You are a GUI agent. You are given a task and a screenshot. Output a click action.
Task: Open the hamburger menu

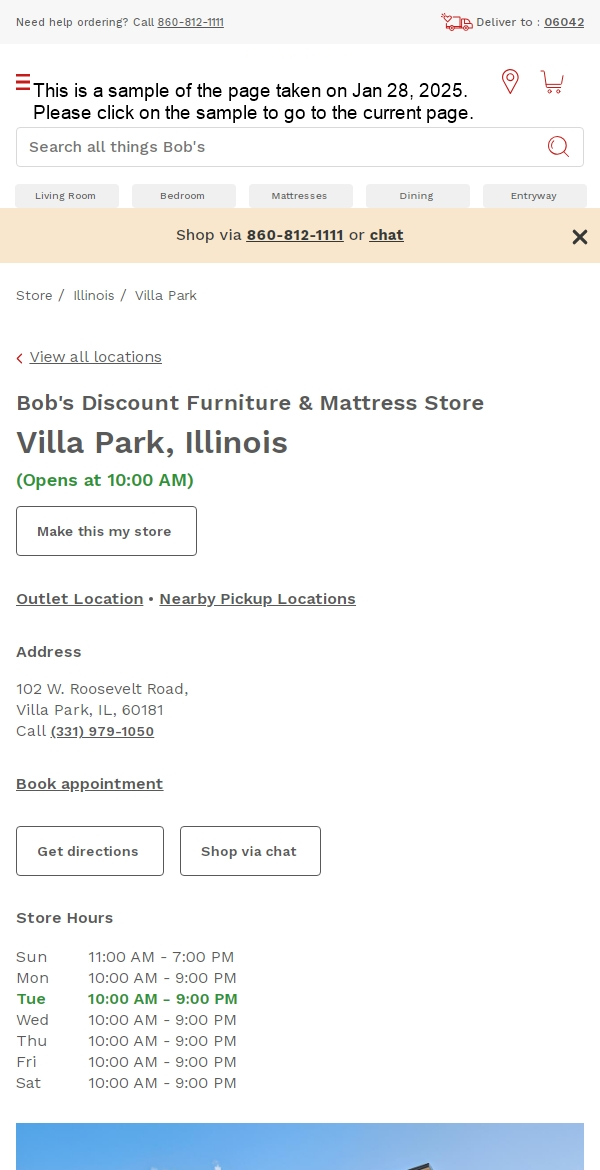click(x=23, y=83)
